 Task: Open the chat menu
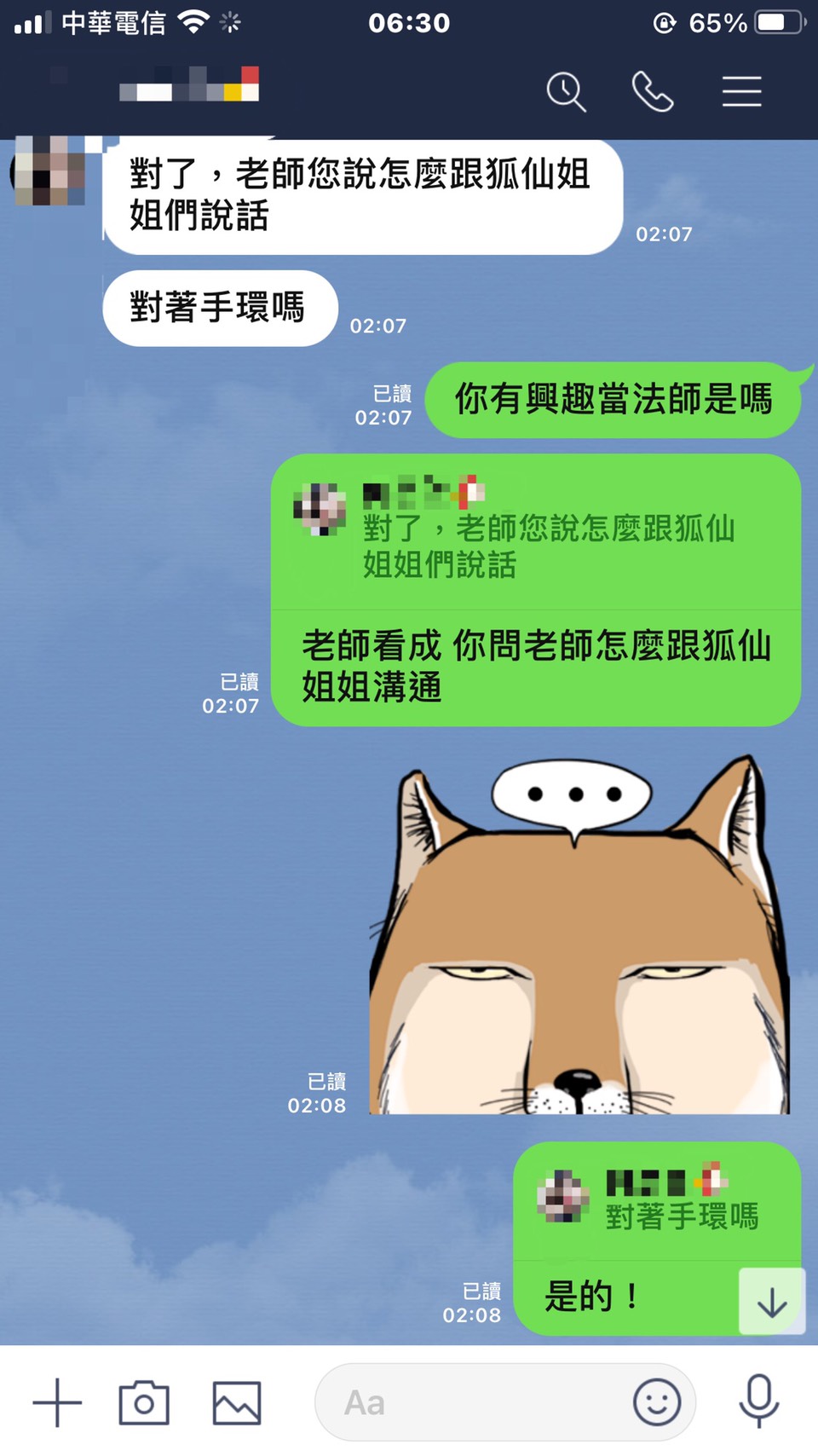(741, 92)
